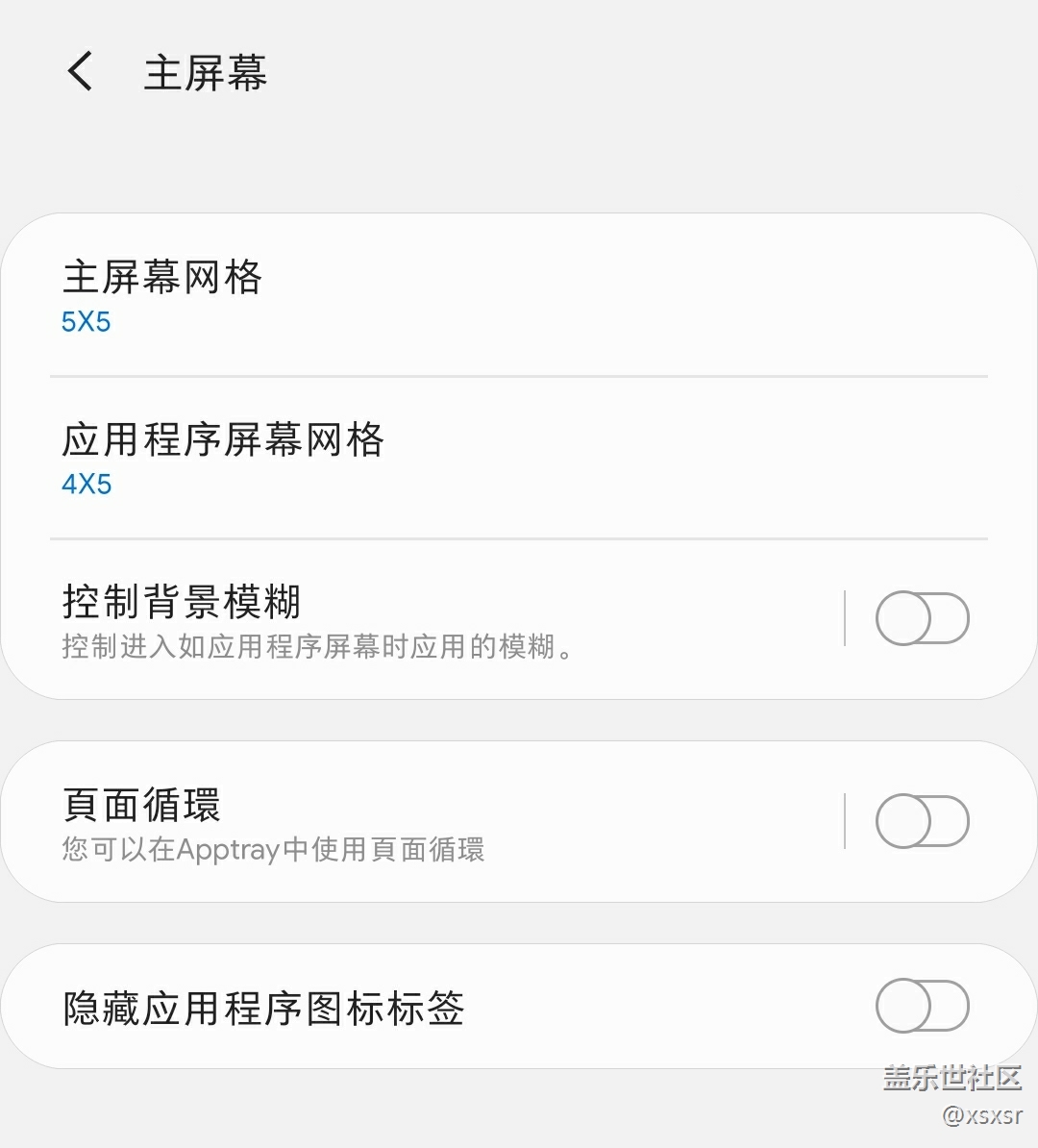Enable the 控制背景模糊 switch
Viewport: 1038px width, 1148px height.
[x=921, y=618]
